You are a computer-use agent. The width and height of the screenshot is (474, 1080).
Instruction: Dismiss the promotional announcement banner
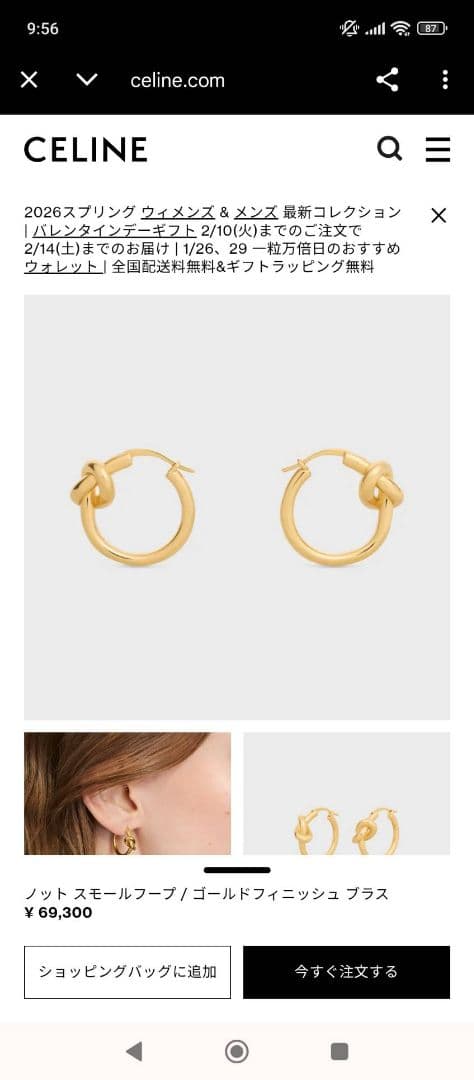tap(438, 216)
